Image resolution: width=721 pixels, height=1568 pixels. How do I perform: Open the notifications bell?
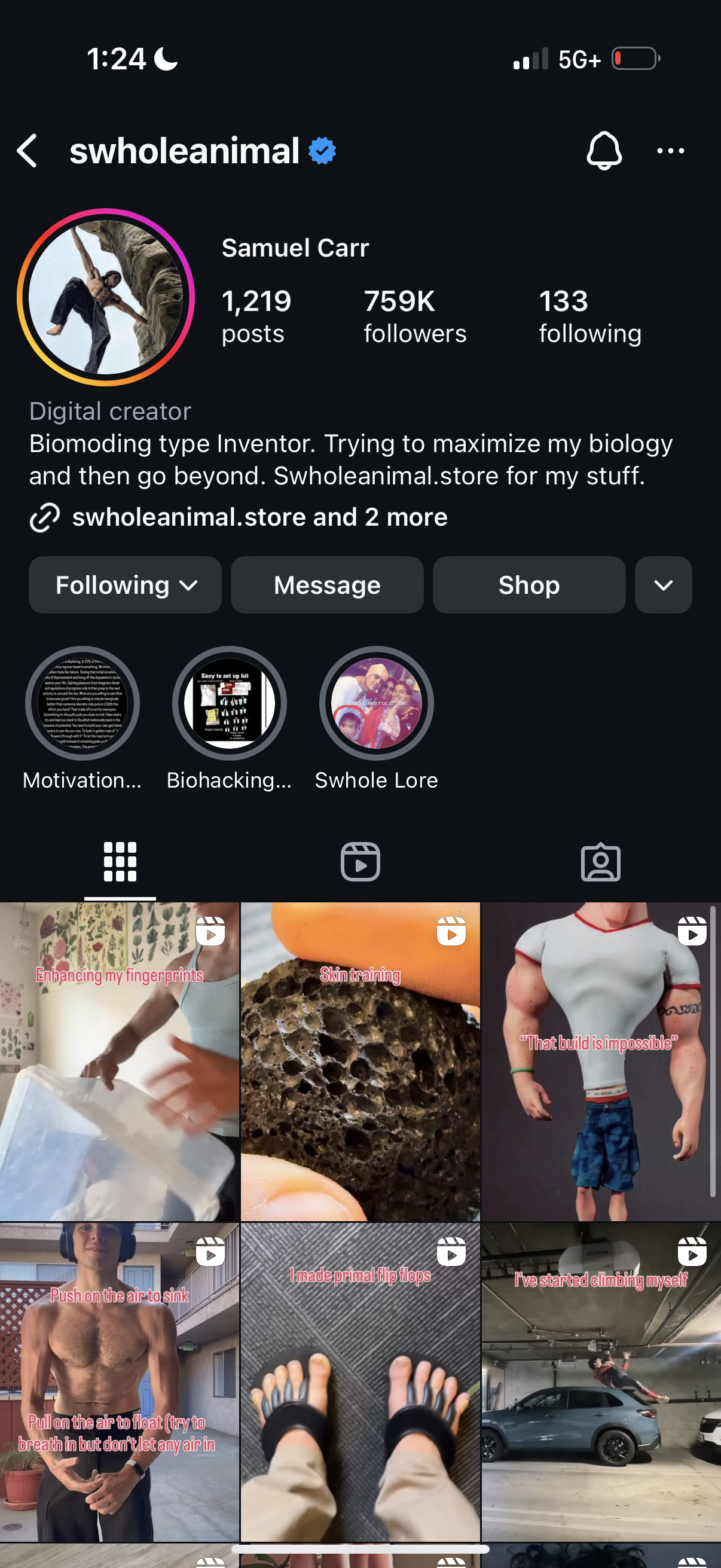point(604,150)
